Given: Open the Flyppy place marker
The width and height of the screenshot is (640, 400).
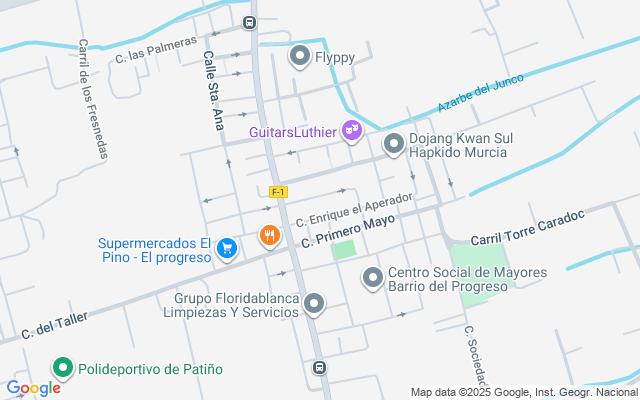Looking at the screenshot, I should point(300,57).
